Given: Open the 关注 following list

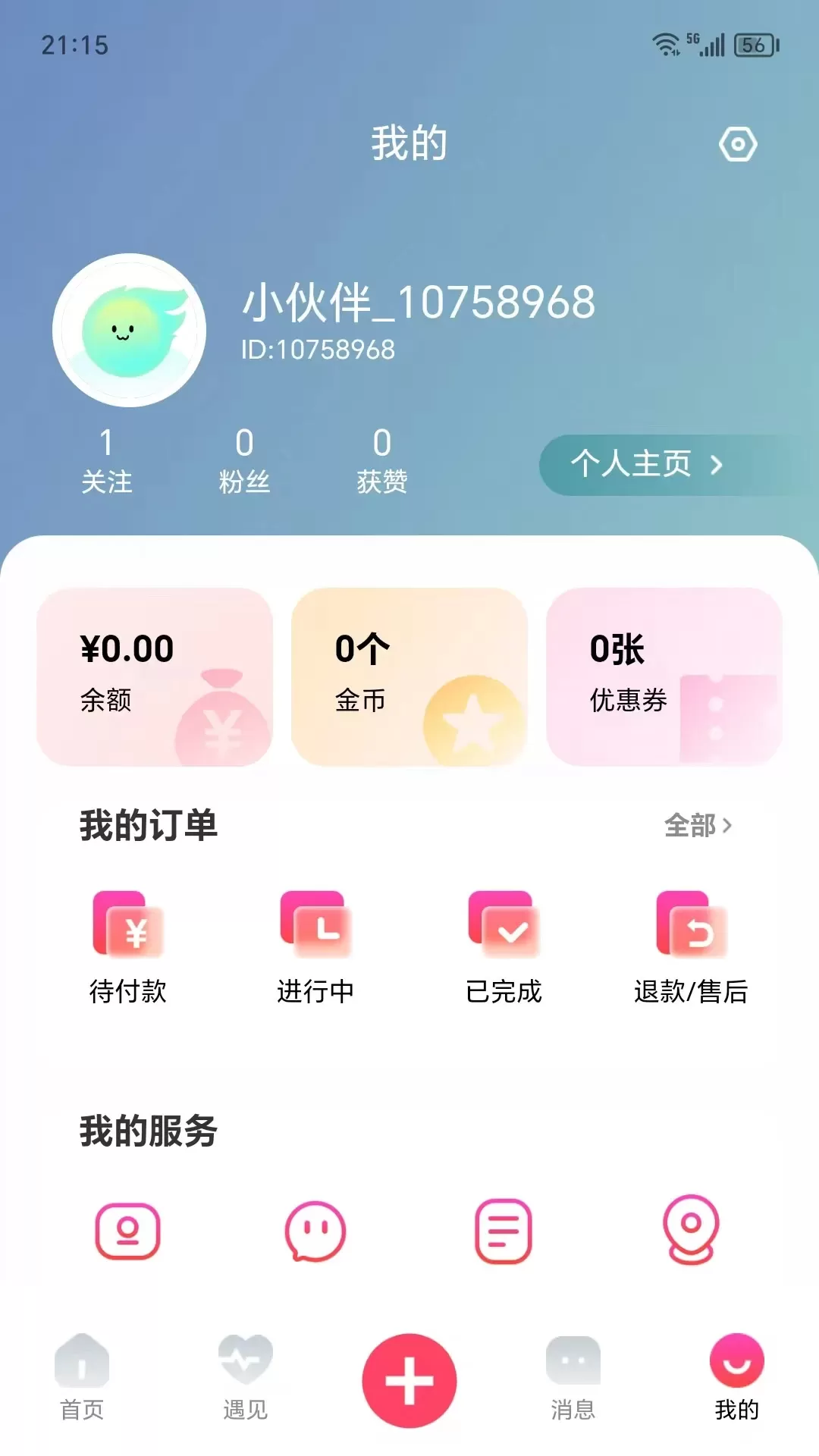Looking at the screenshot, I should 106,460.
